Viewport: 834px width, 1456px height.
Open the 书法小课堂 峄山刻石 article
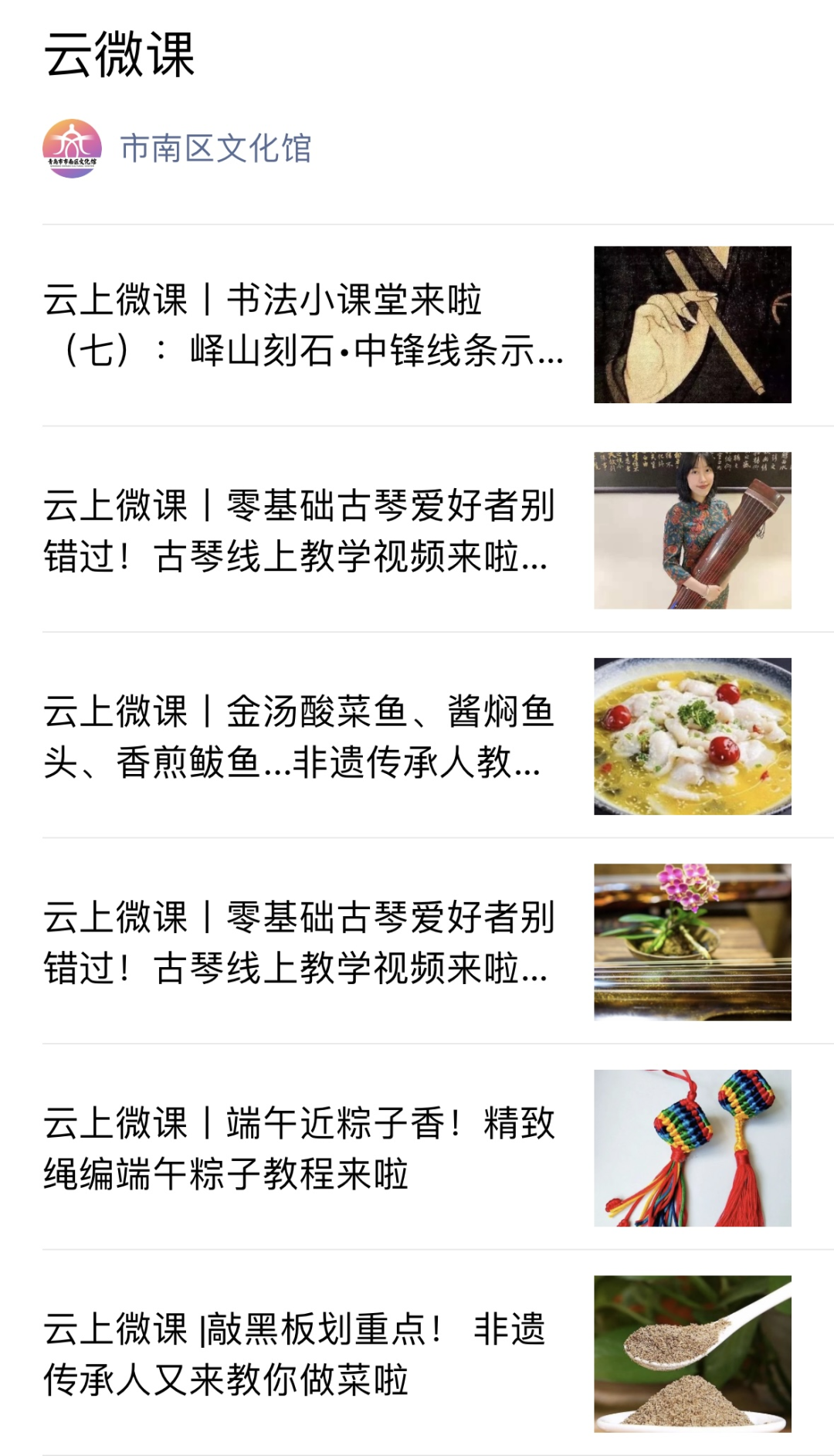click(417, 325)
